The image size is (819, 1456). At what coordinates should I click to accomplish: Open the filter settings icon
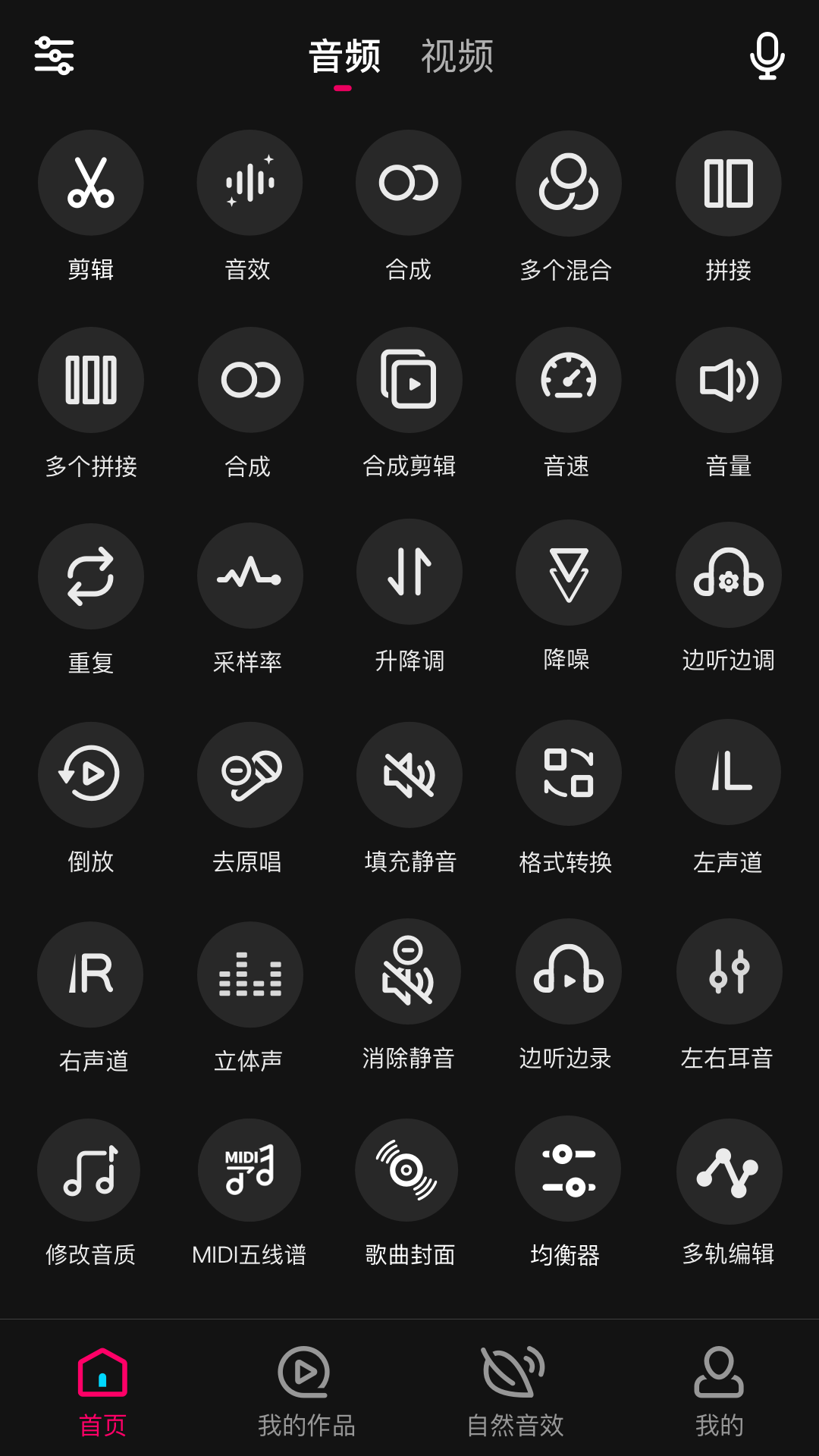54,55
